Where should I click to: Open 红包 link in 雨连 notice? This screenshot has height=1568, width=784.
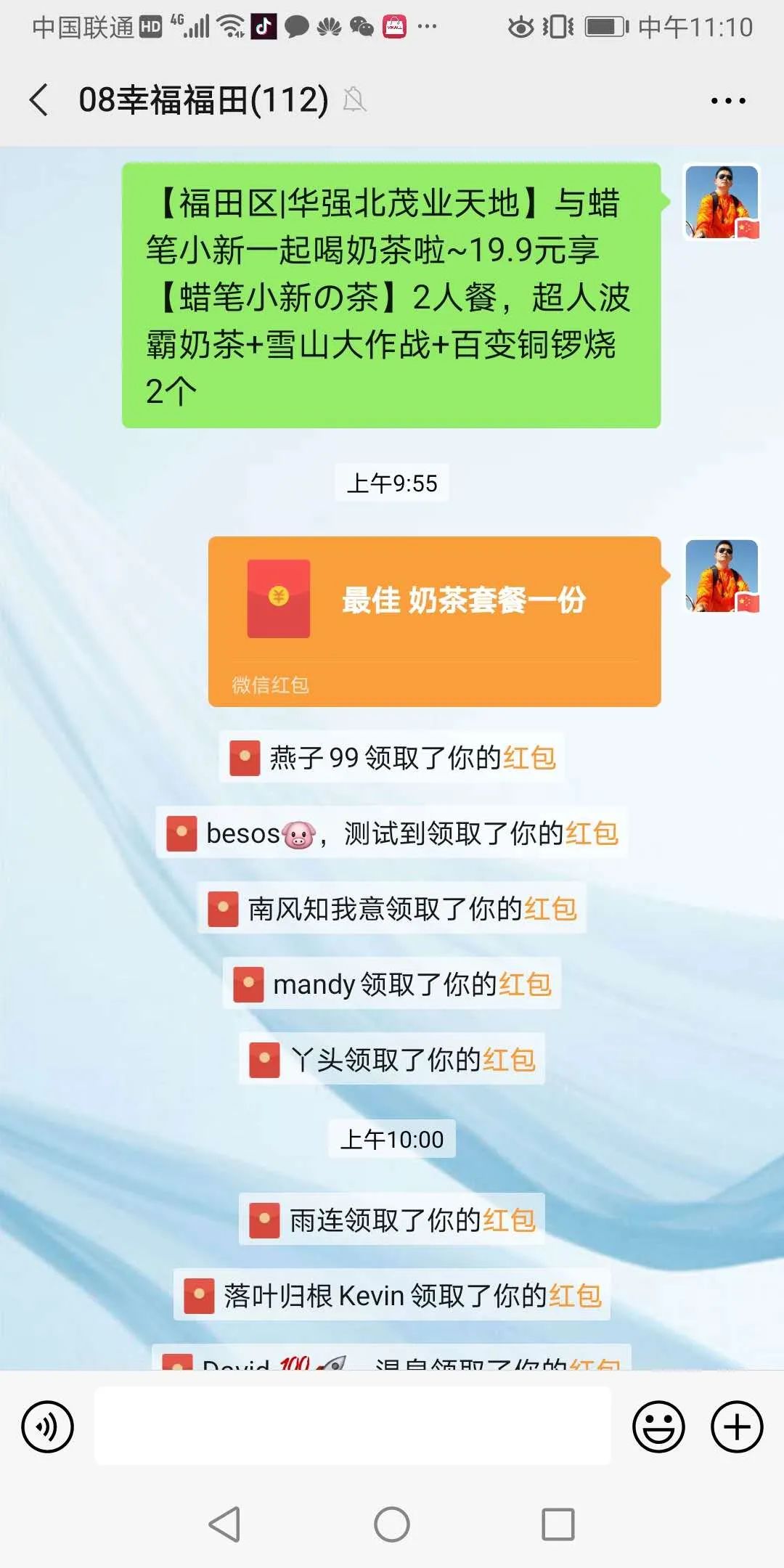[509, 1220]
